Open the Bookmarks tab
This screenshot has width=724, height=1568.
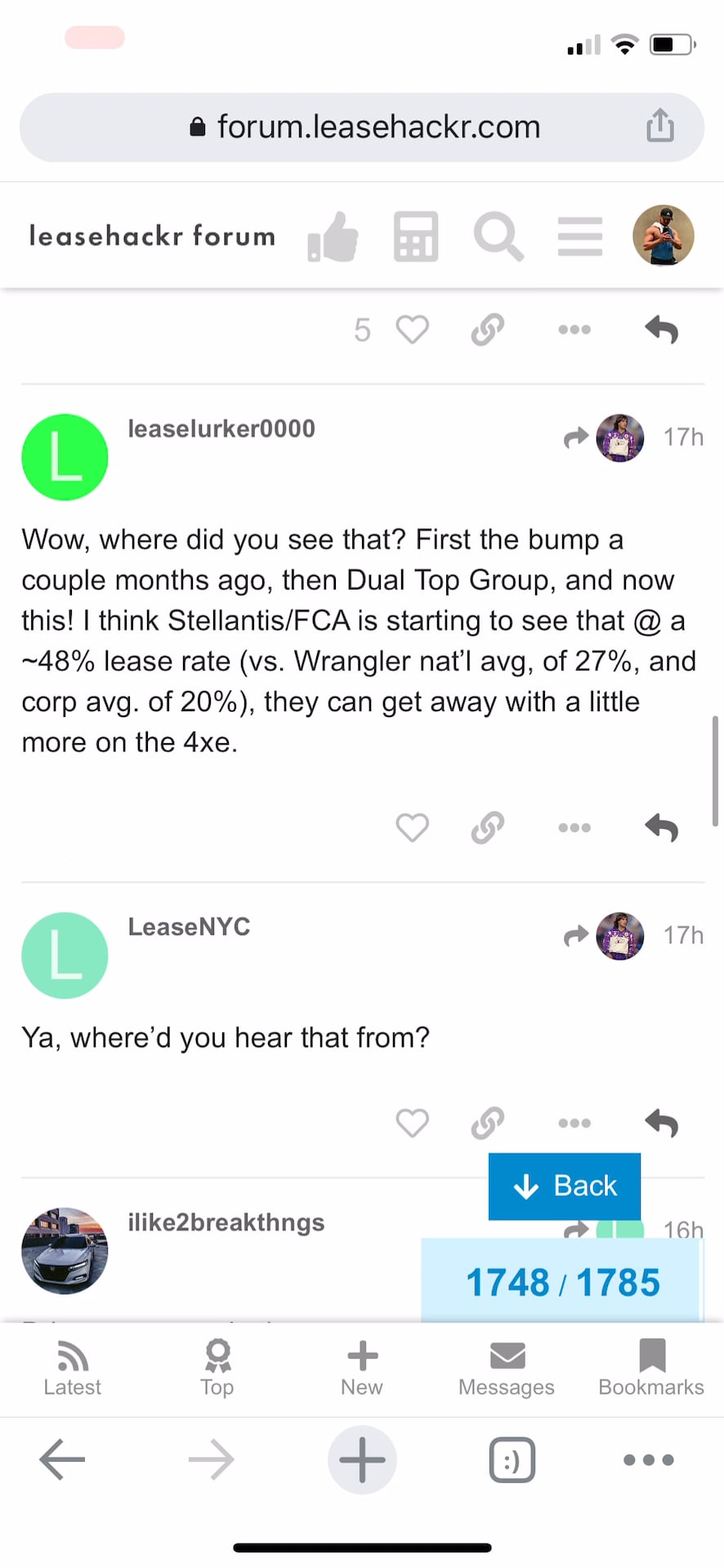[x=651, y=1368]
